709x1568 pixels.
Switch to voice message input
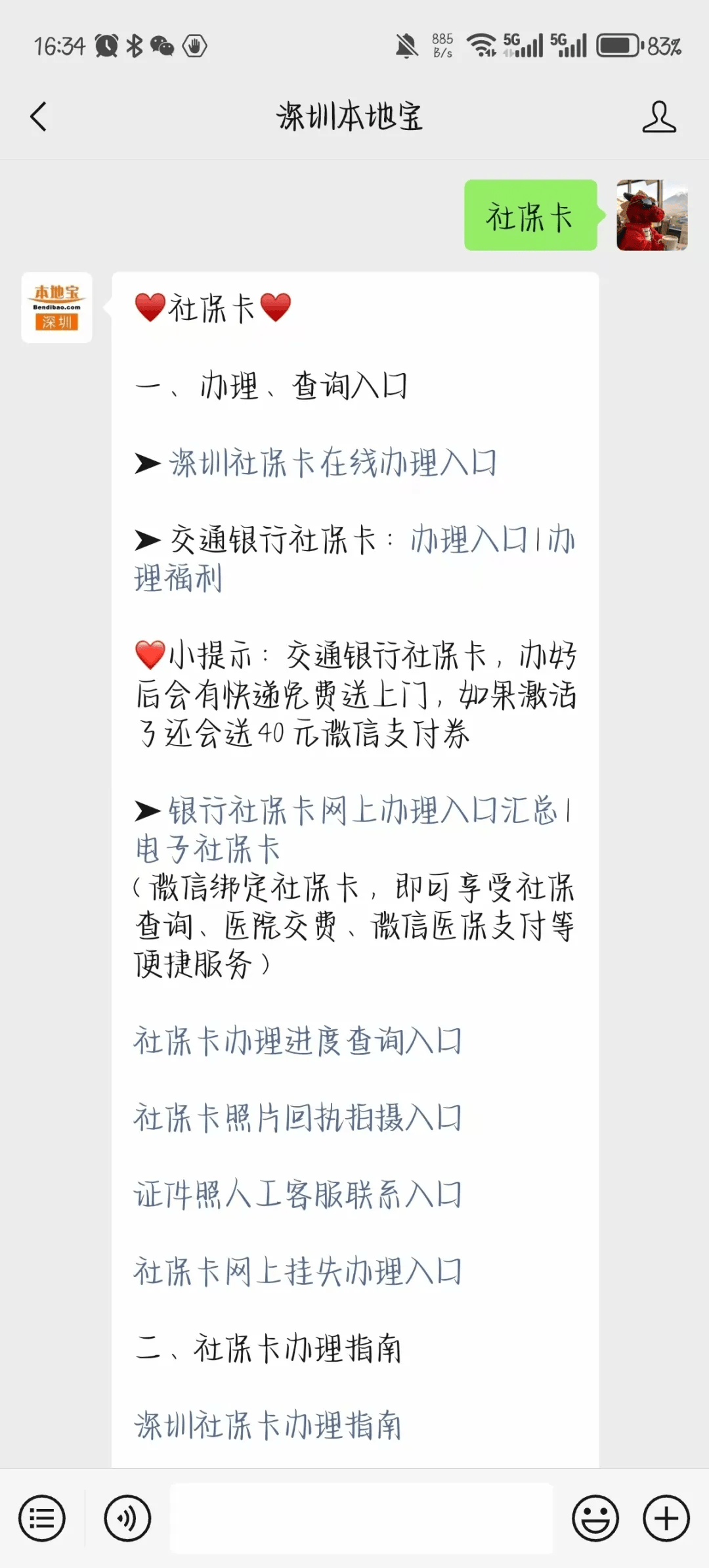click(x=127, y=1519)
